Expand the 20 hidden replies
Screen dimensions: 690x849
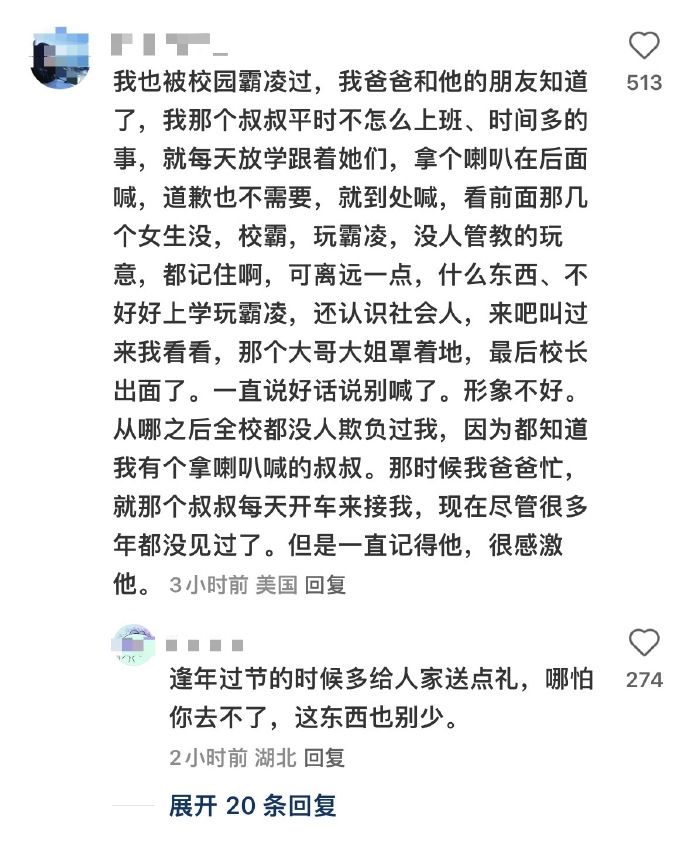pos(252,805)
